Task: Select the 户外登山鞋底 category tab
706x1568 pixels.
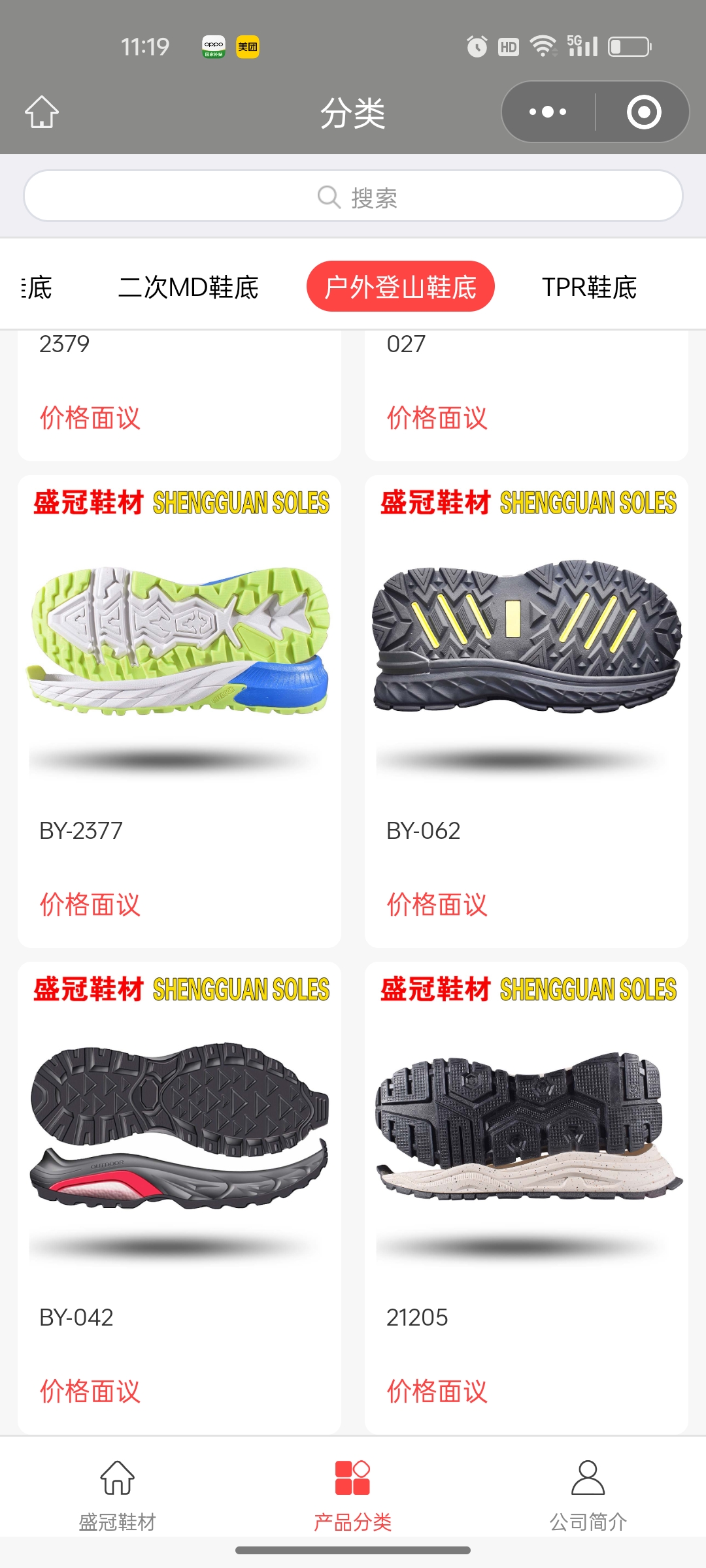Action: pyautogui.click(x=400, y=287)
